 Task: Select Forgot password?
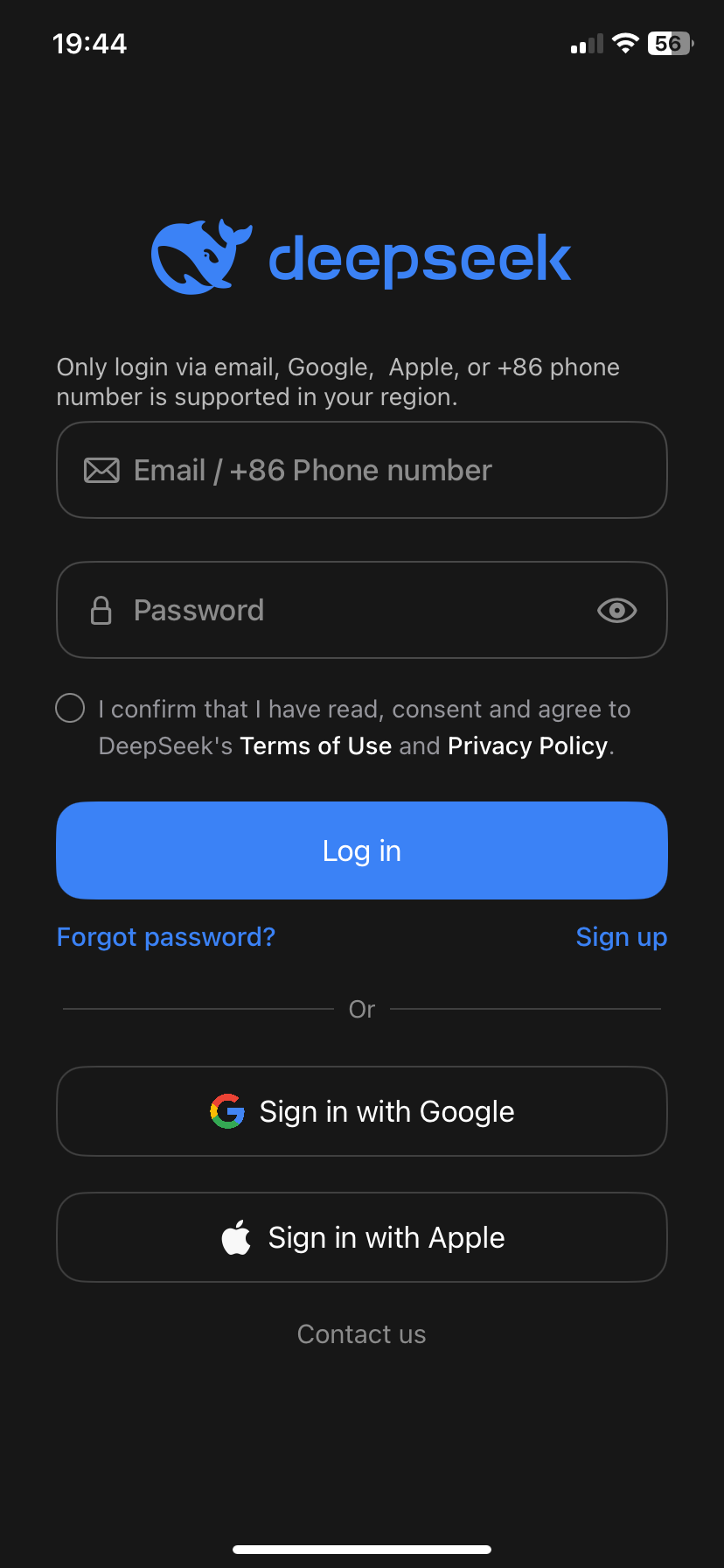166,937
